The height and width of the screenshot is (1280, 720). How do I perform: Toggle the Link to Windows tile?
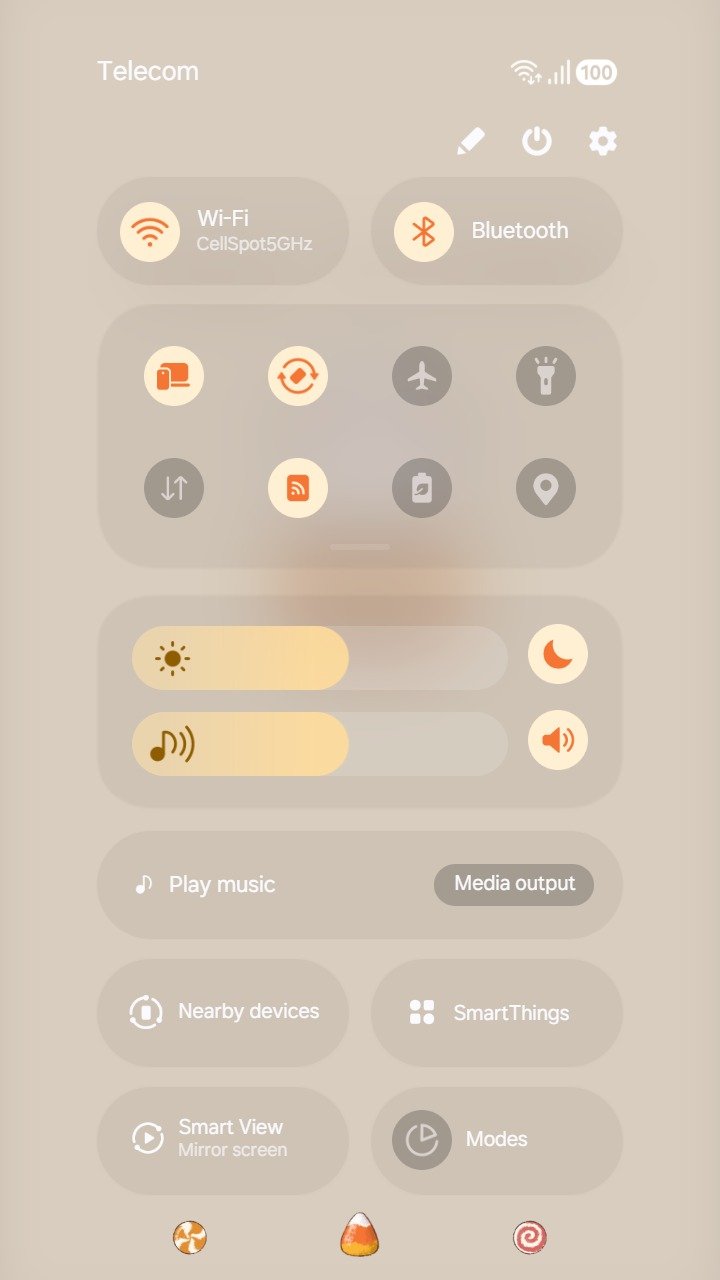[x=174, y=377]
